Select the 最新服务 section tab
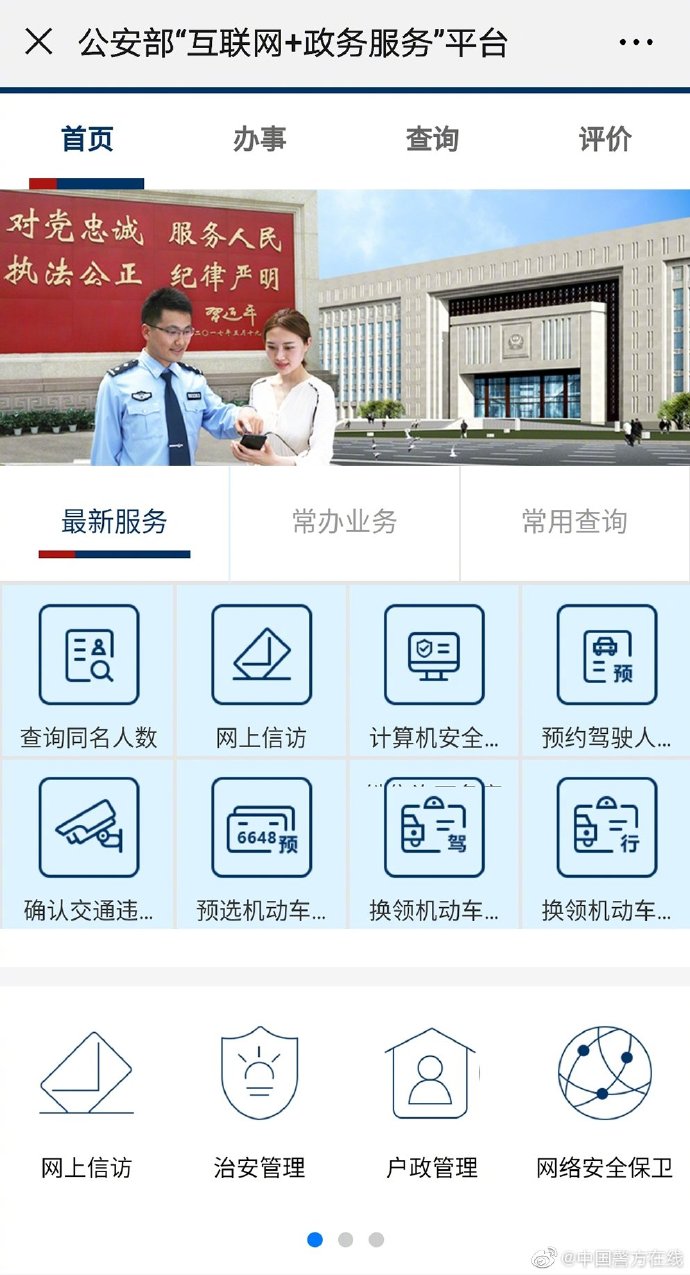Screen dimensions: 690x1275 (x=114, y=522)
